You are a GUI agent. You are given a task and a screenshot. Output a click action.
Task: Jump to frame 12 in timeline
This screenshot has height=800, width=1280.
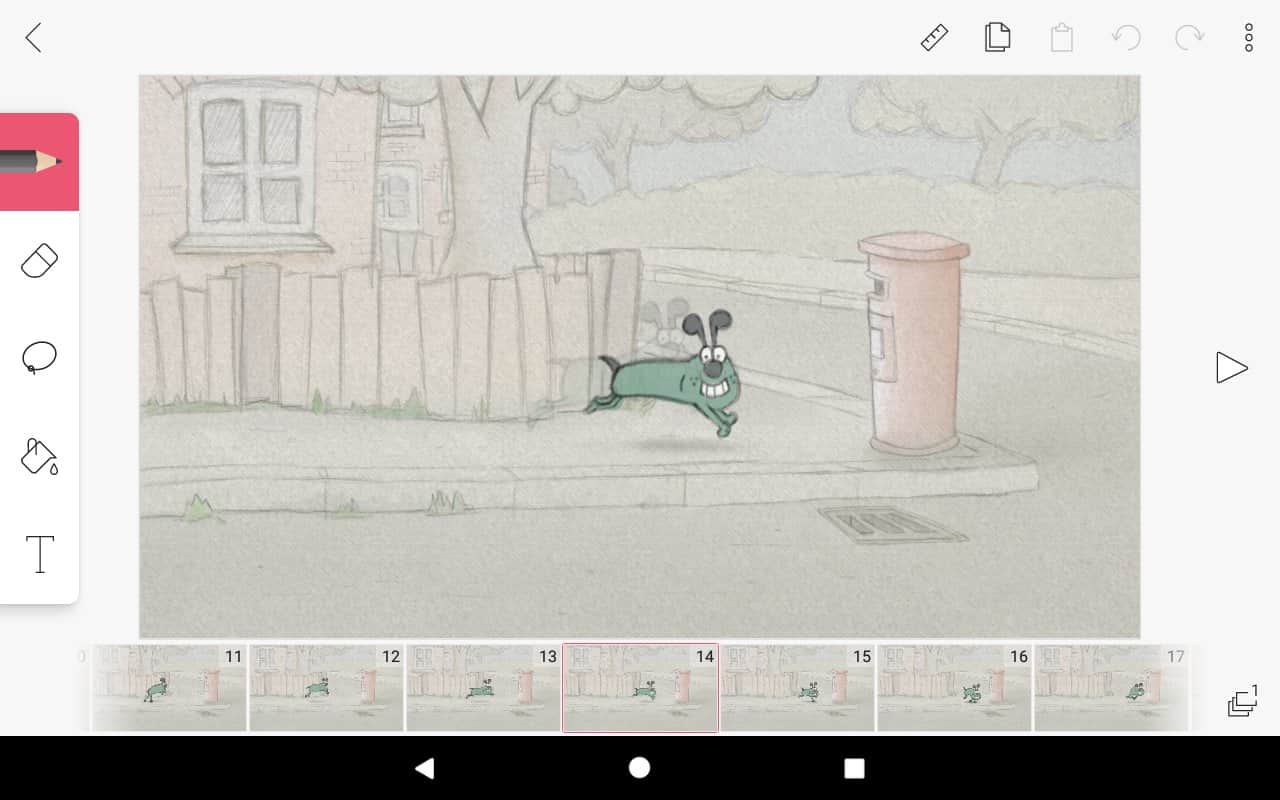click(326, 688)
